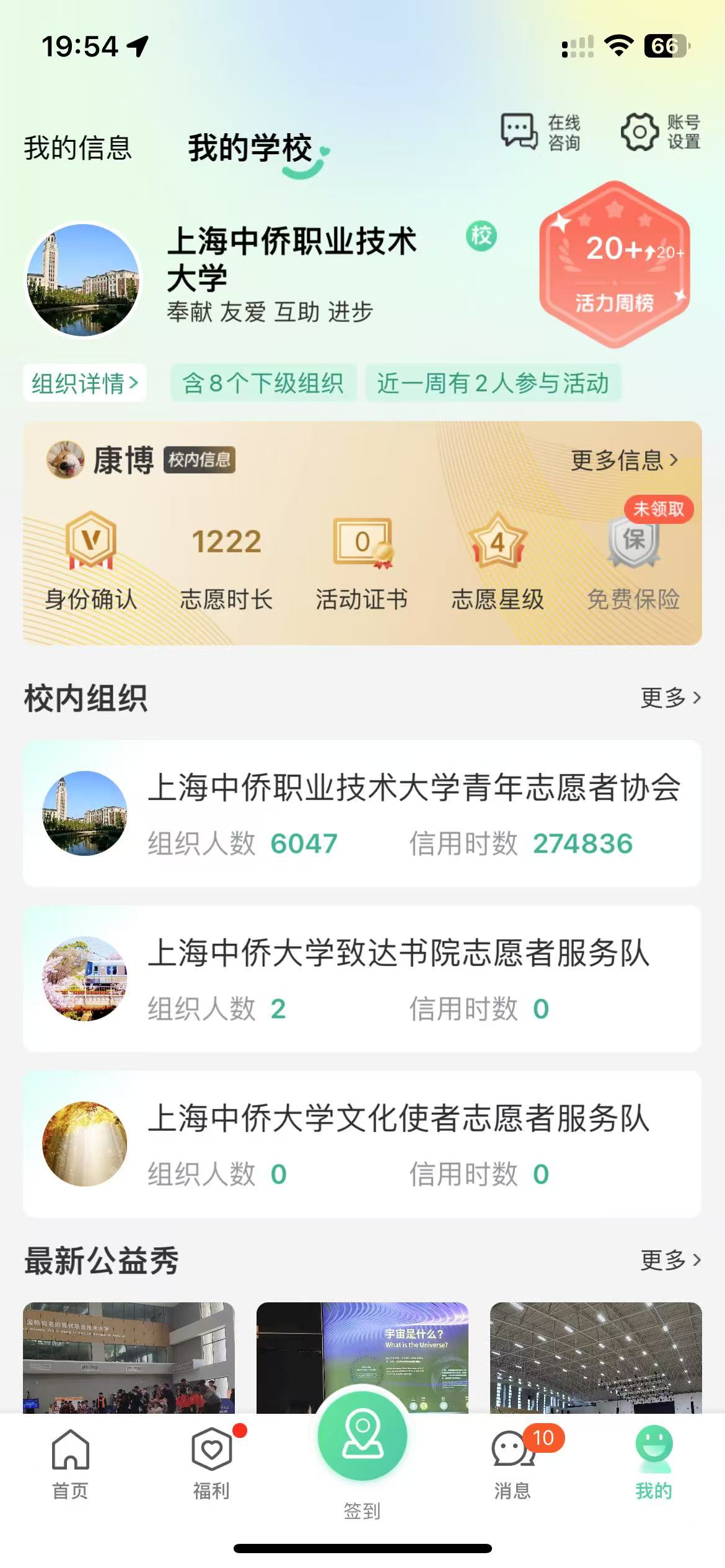
Task: Open 在线咨询 online consultation
Action: [540, 132]
